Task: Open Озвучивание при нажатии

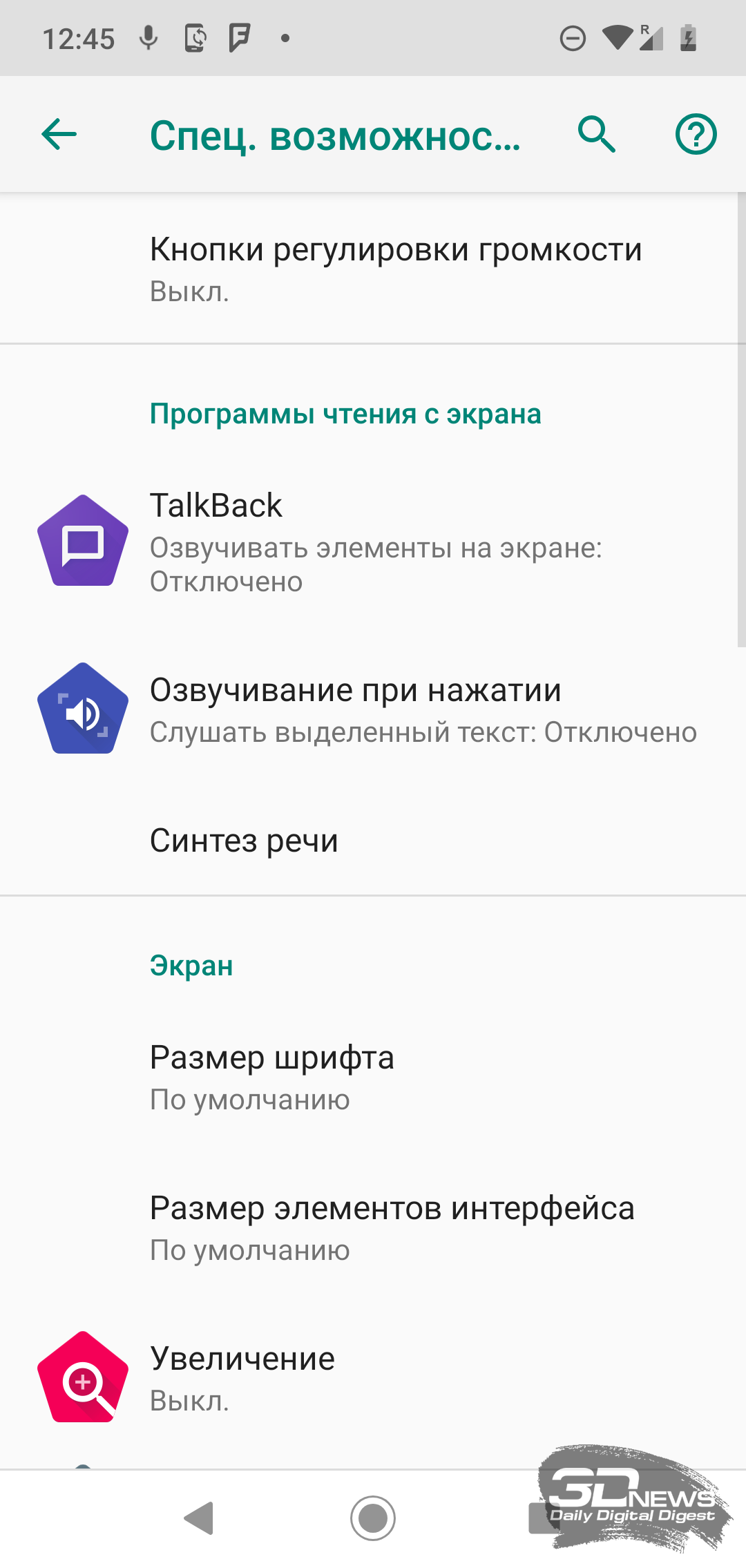Action: (x=373, y=709)
